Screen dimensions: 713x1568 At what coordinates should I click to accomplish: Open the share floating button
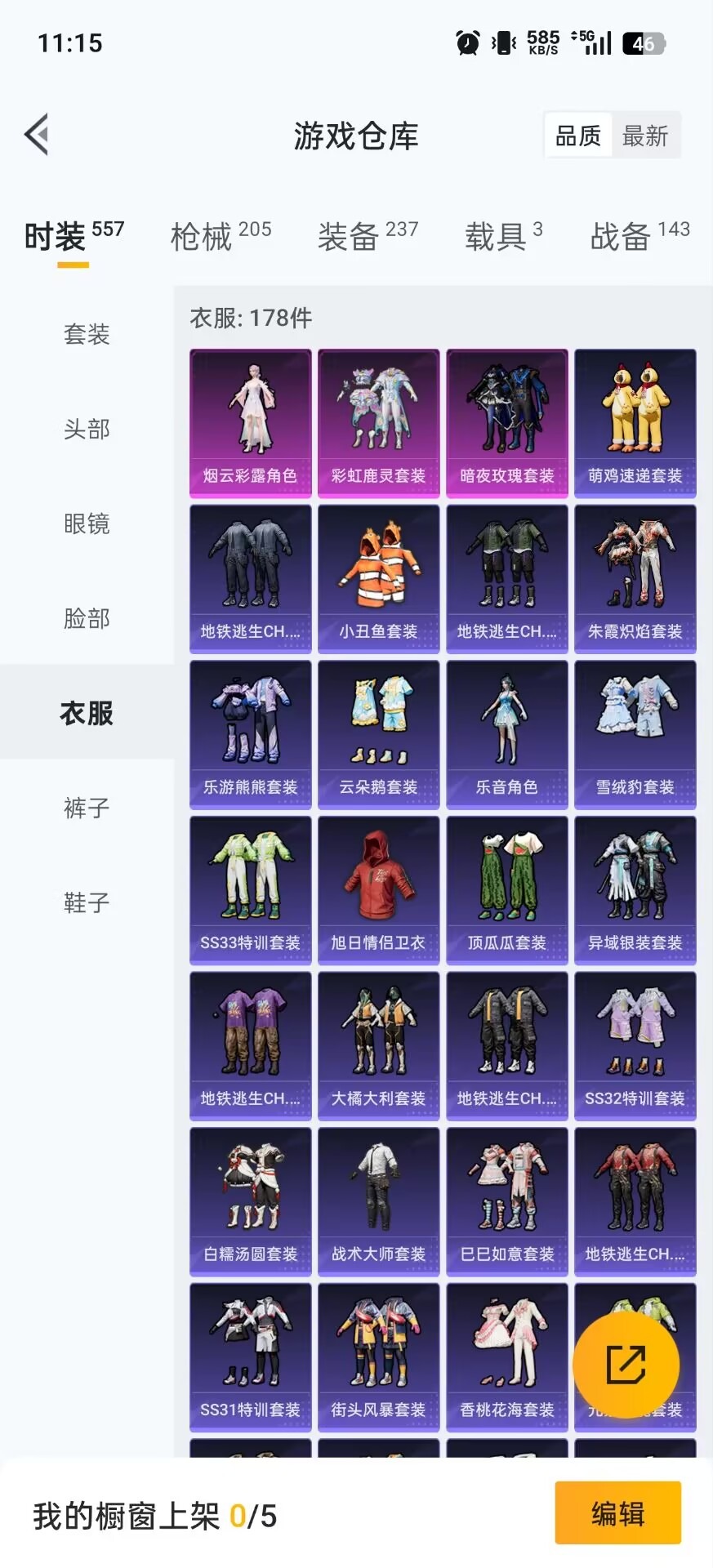point(626,1362)
